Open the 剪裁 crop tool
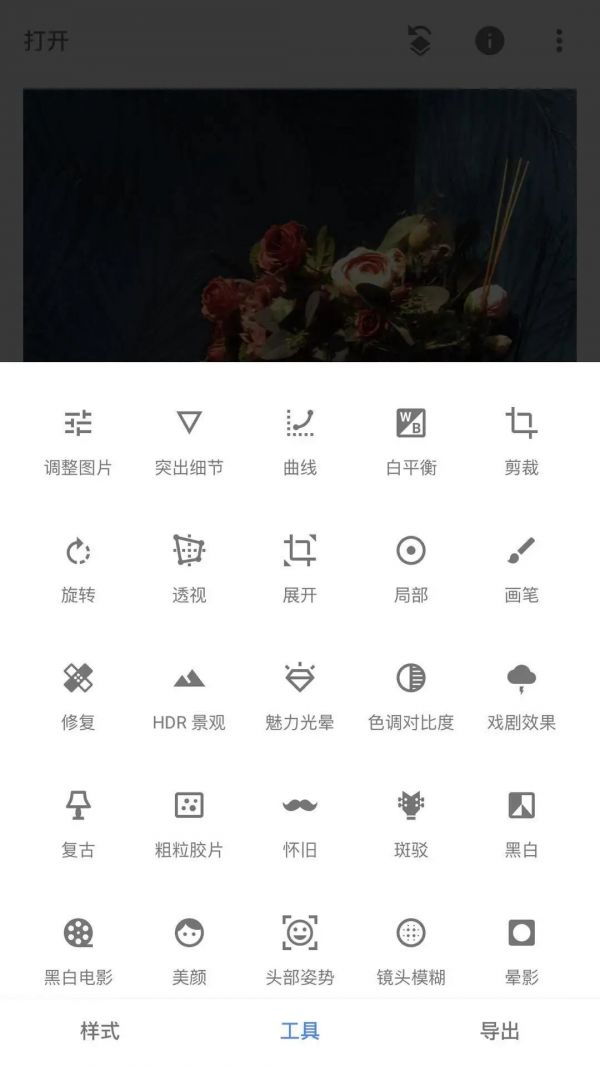This screenshot has height=1066, width=600. [521, 440]
